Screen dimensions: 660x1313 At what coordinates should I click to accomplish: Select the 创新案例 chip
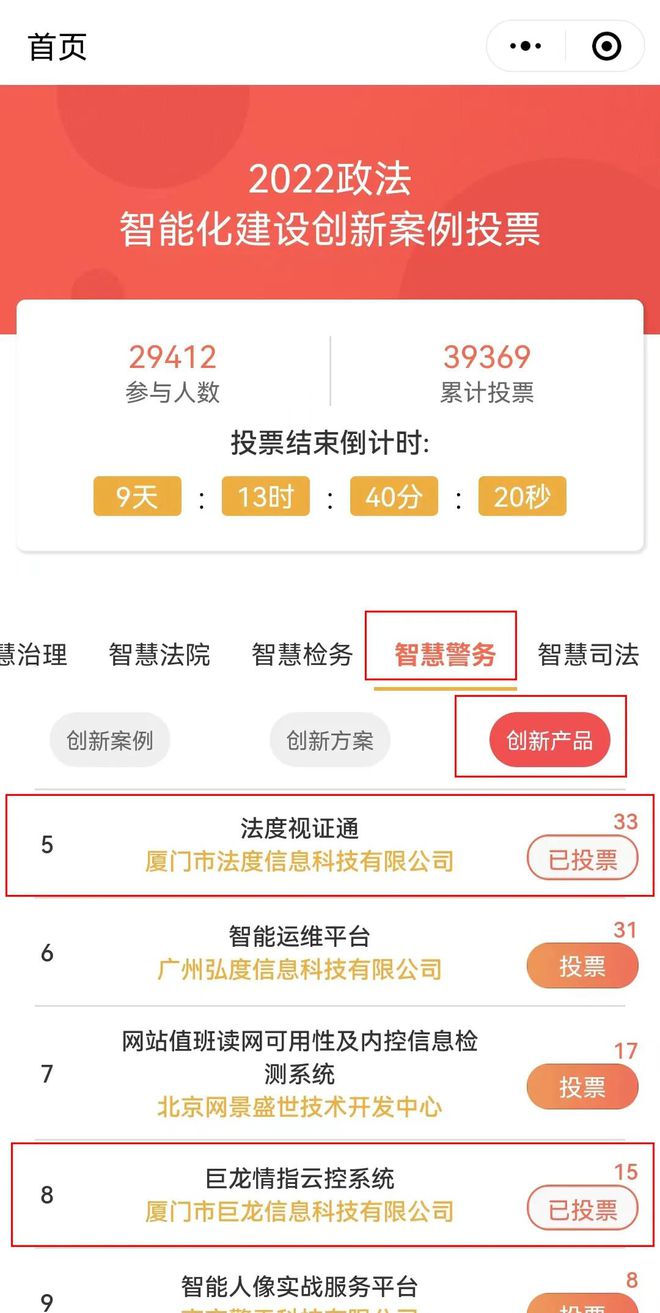(x=110, y=741)
